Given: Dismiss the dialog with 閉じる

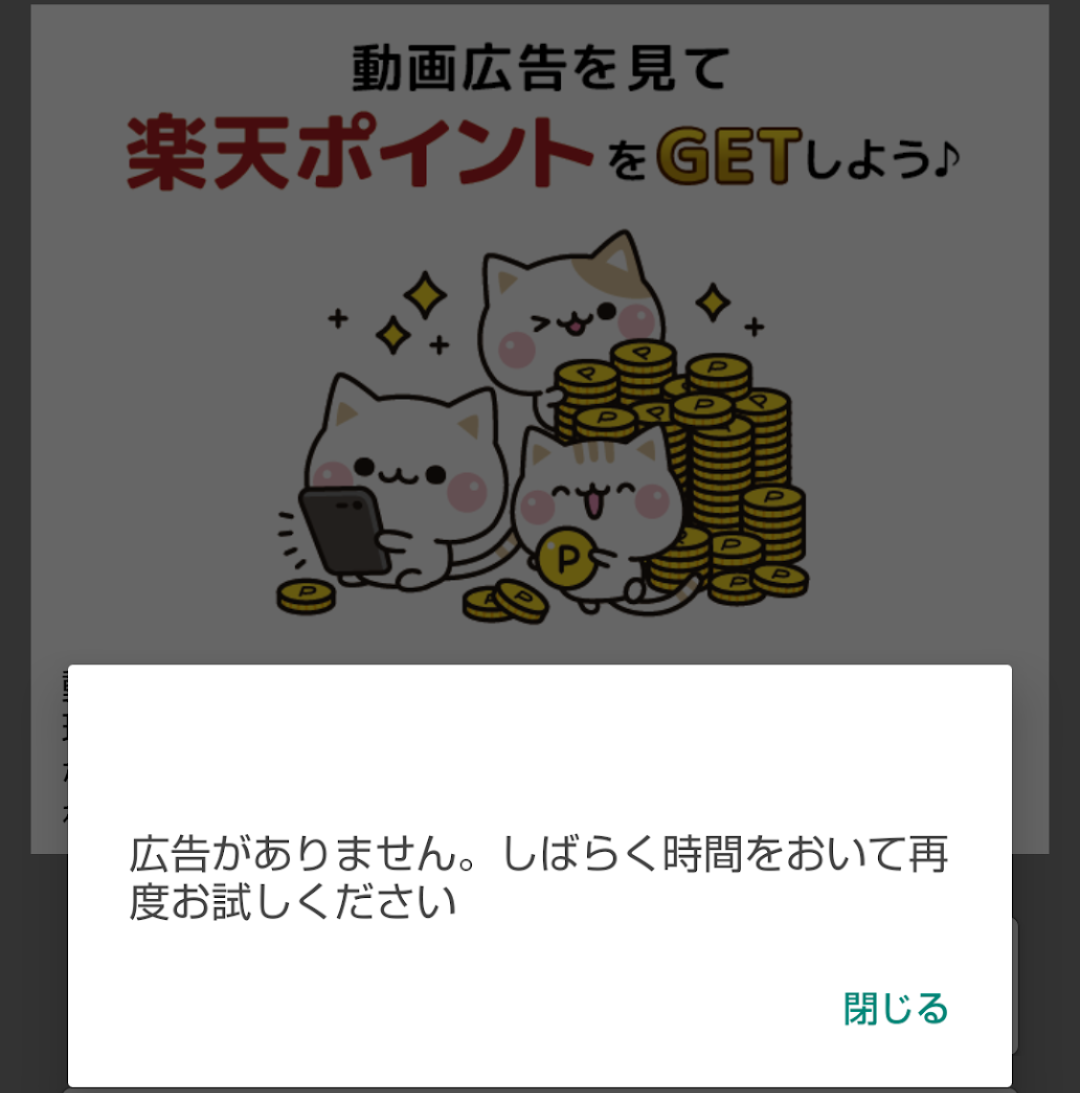Looking at the screenshot, I should pyautogui.click(x=895, y=1008).
